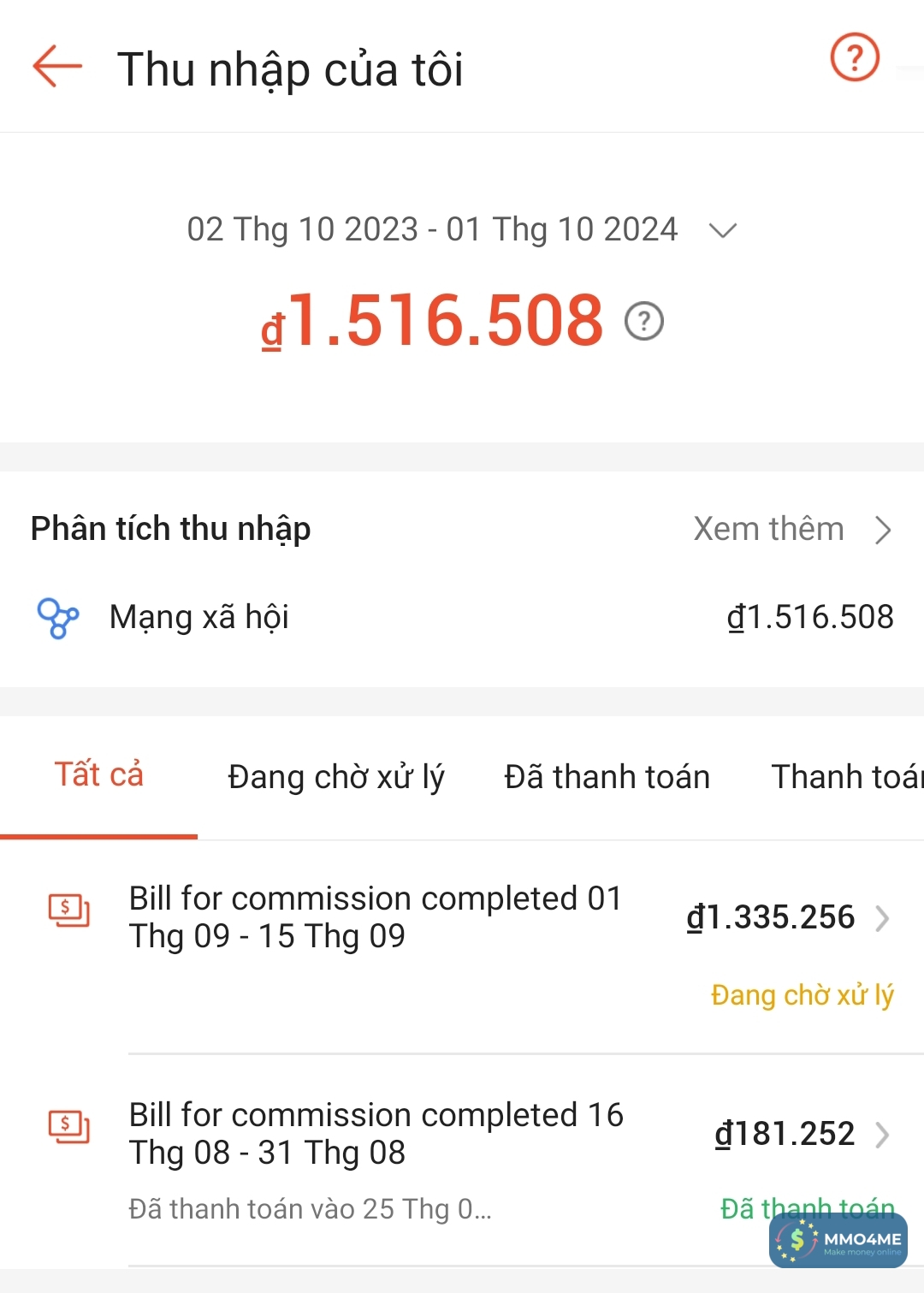Click the arrow after Xem thêm

(883, 531)
